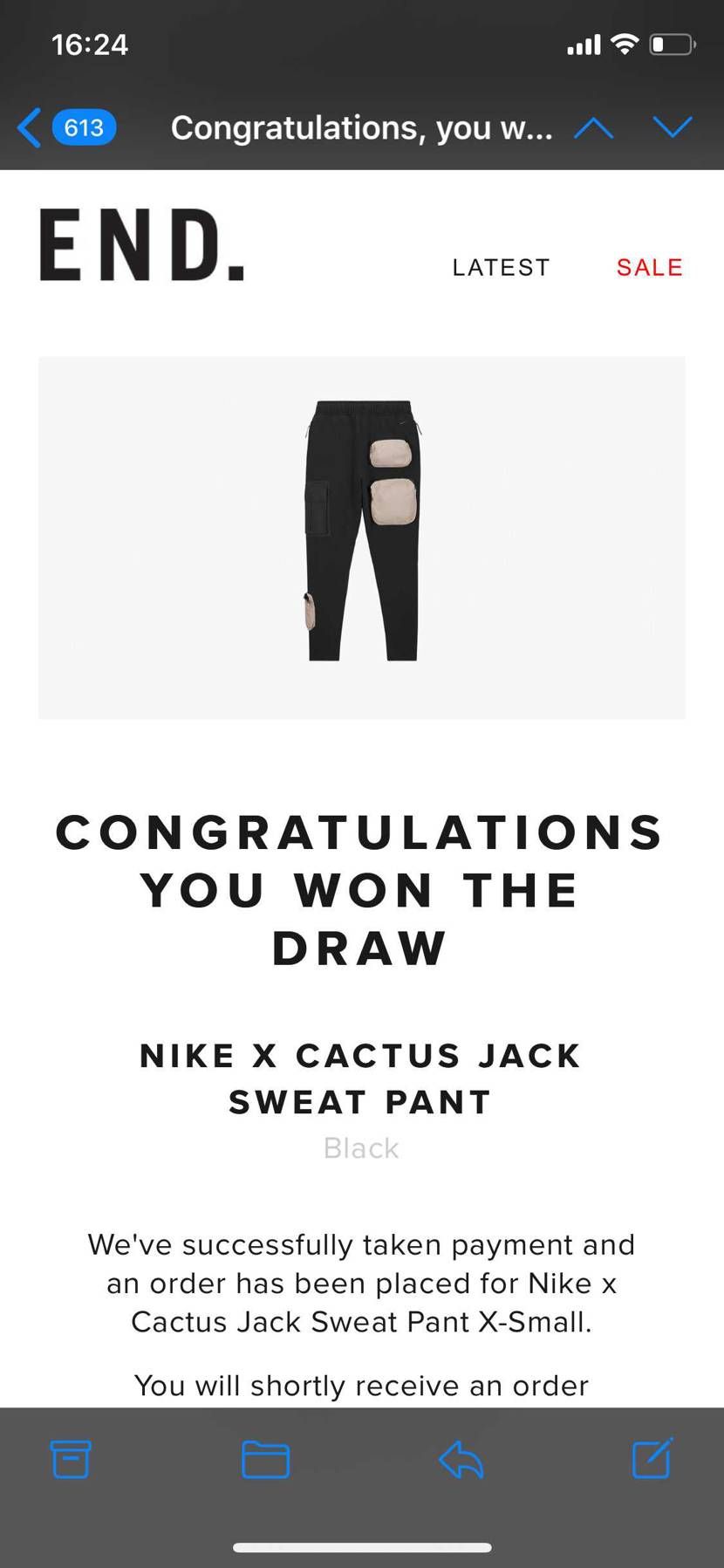Jump to the next email with down arrow
Viewport: 724px width, 1568px height.
tap(672, 128)
